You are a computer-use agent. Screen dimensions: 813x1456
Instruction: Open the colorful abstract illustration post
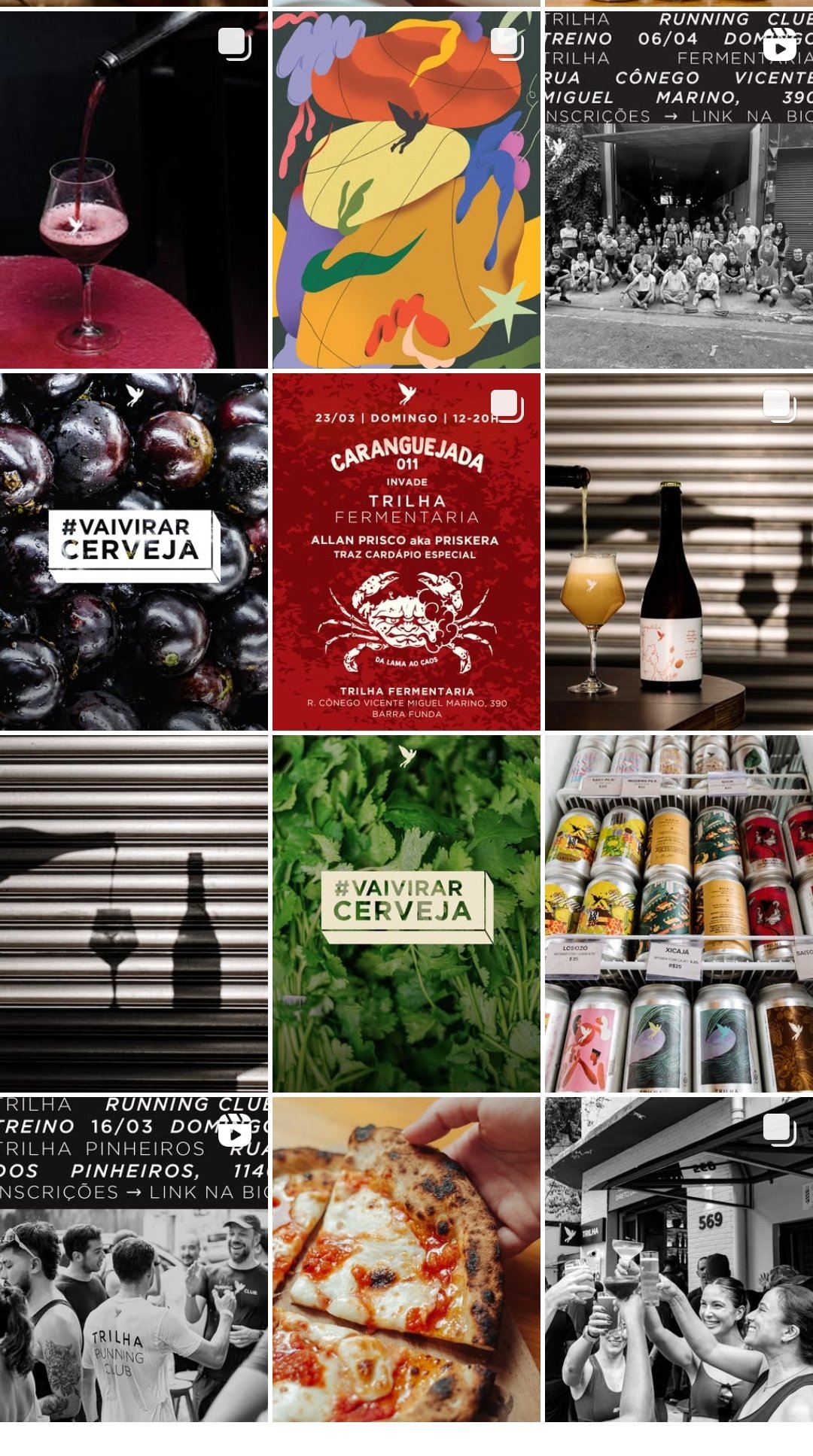[406, 190]
